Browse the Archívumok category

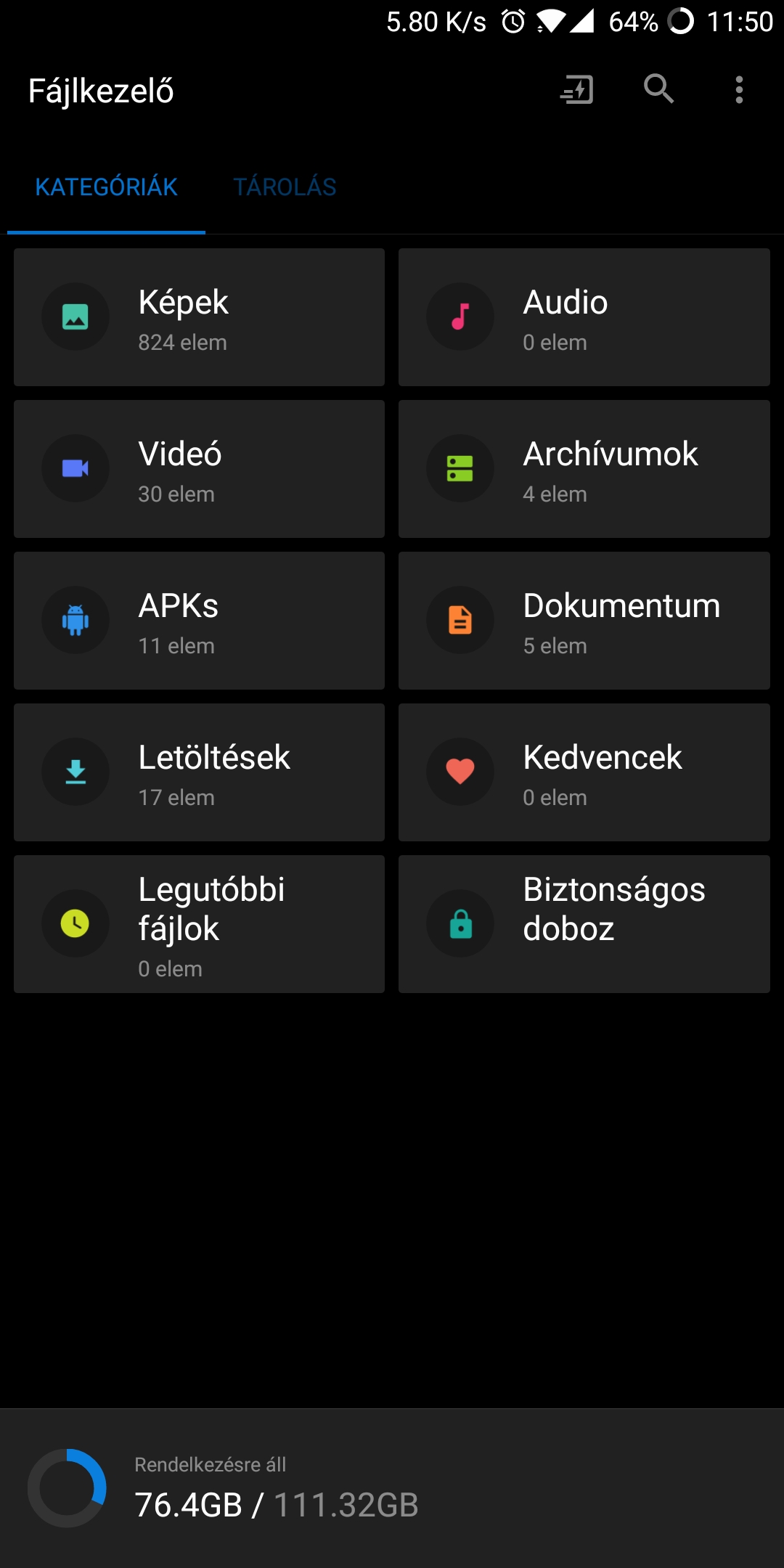tap(584, 469)
